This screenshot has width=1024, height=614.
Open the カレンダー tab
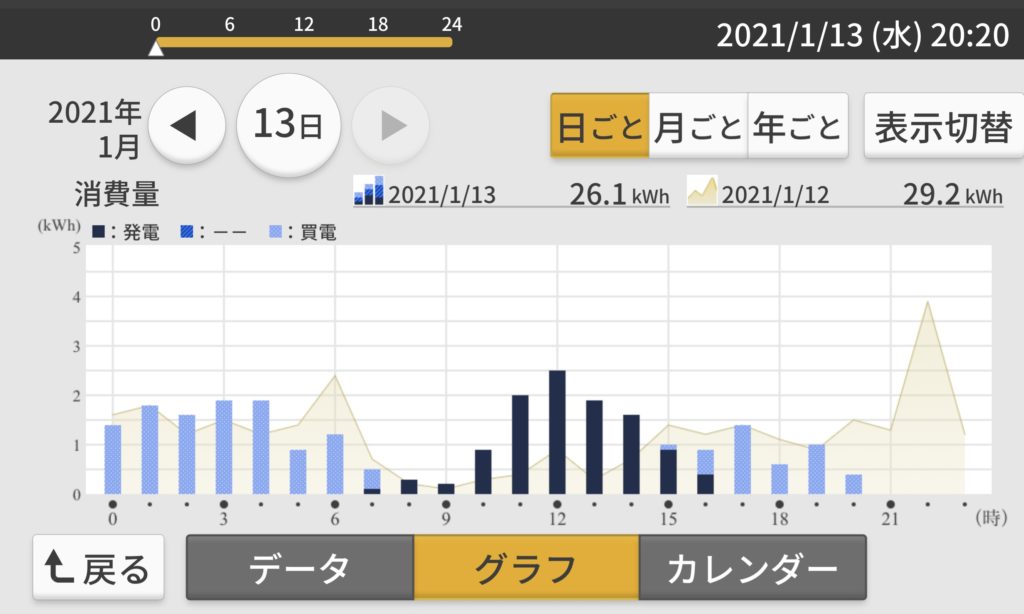click(752, 568)
